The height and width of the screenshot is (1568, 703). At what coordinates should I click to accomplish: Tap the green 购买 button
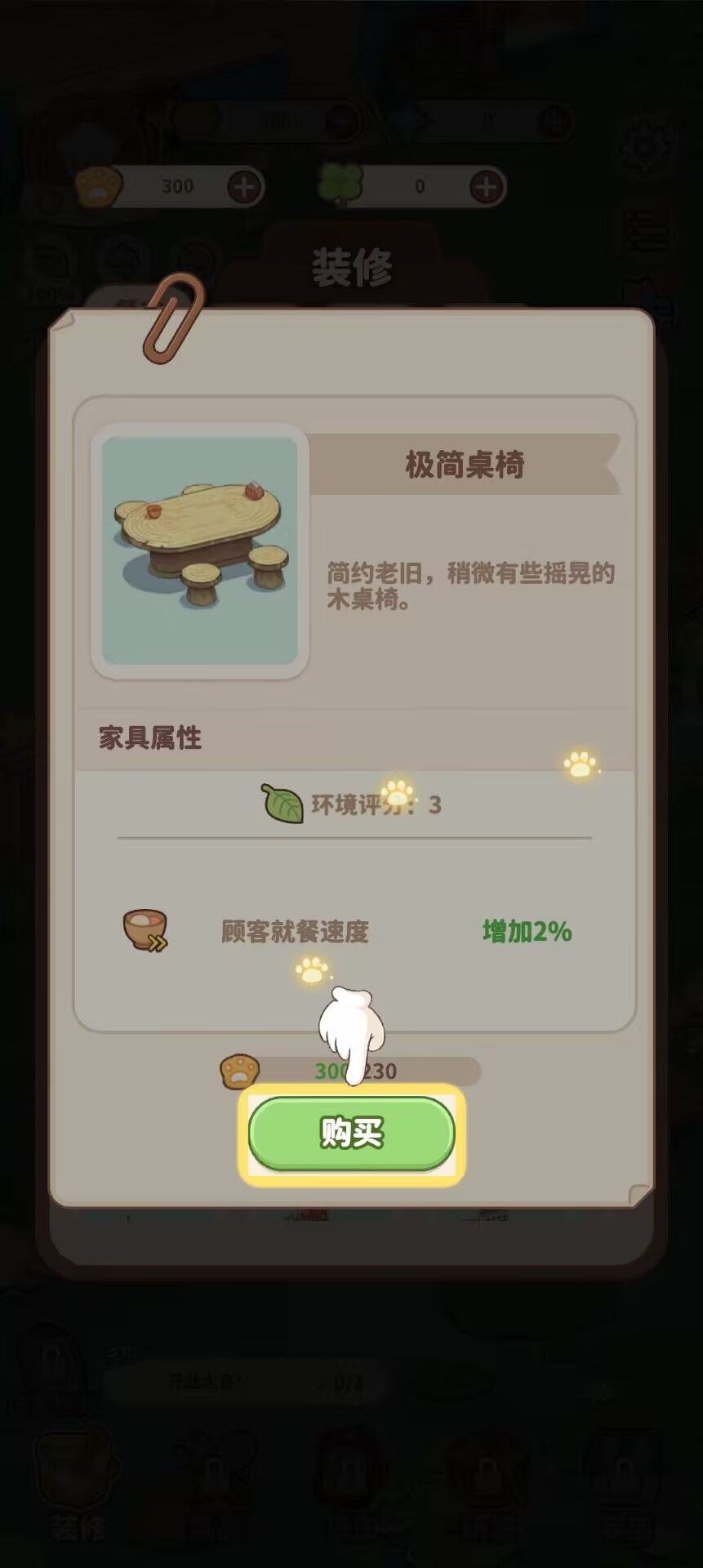coord(351,1134)
